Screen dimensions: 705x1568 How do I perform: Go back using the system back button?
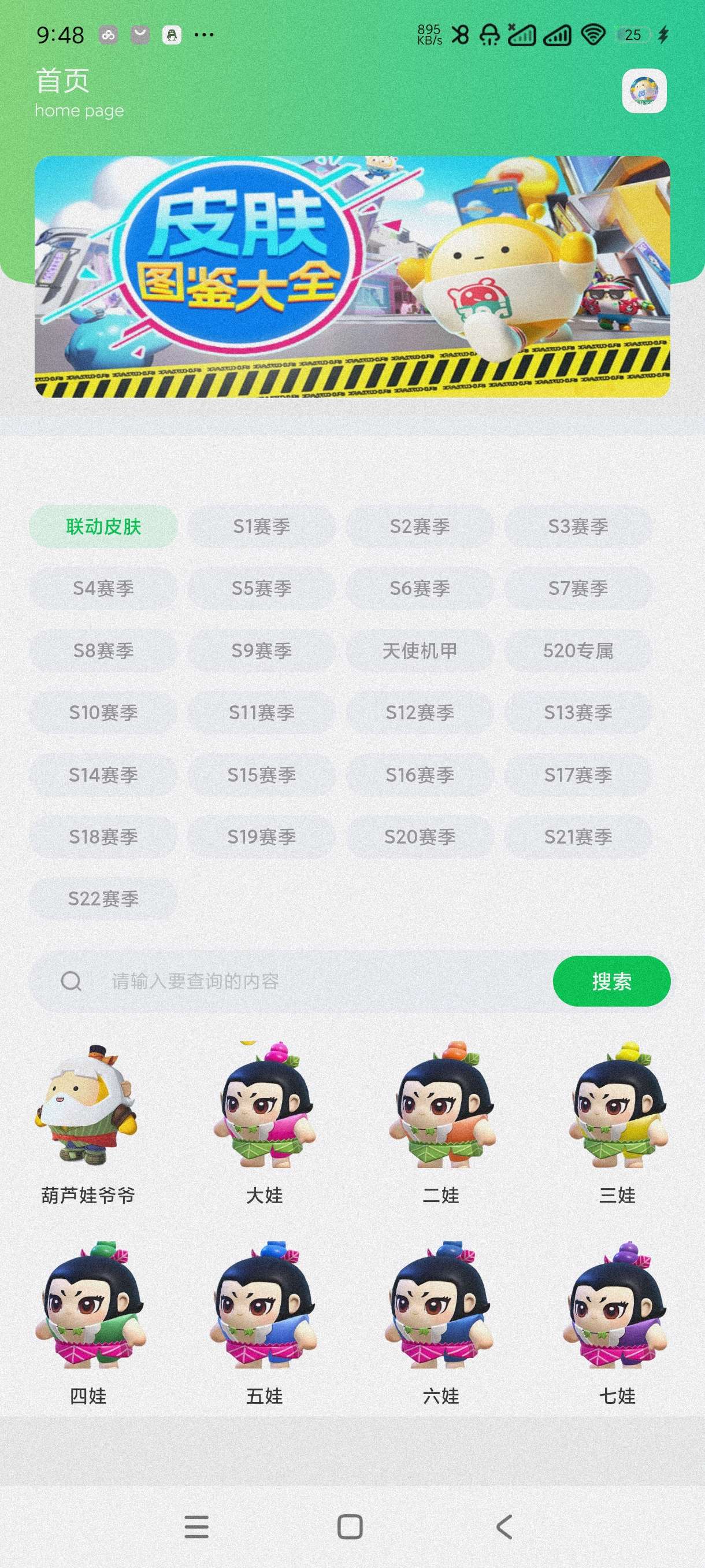504,1527
